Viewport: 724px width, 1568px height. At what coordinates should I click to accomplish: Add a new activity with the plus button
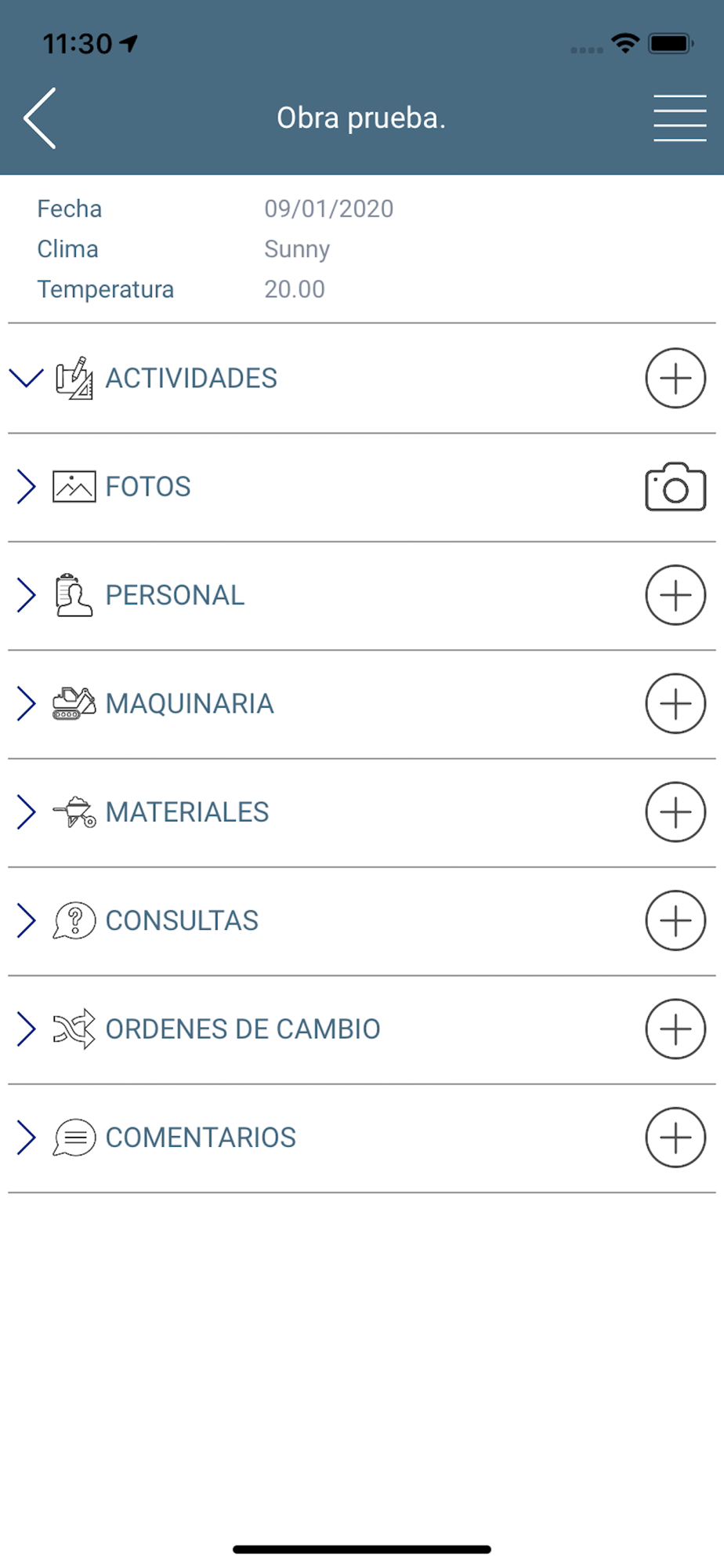click(675, 379)
